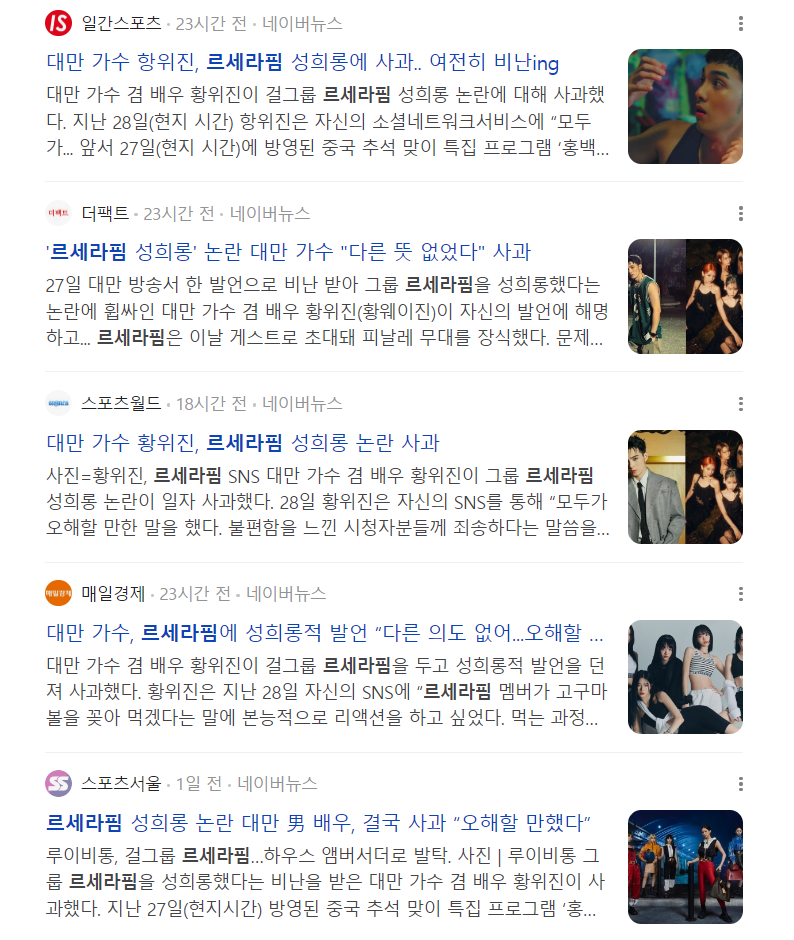Viewport: 794px width, 940px height.
Task: Visit the 더팩트 publisher link
Action: click(104, 213)
